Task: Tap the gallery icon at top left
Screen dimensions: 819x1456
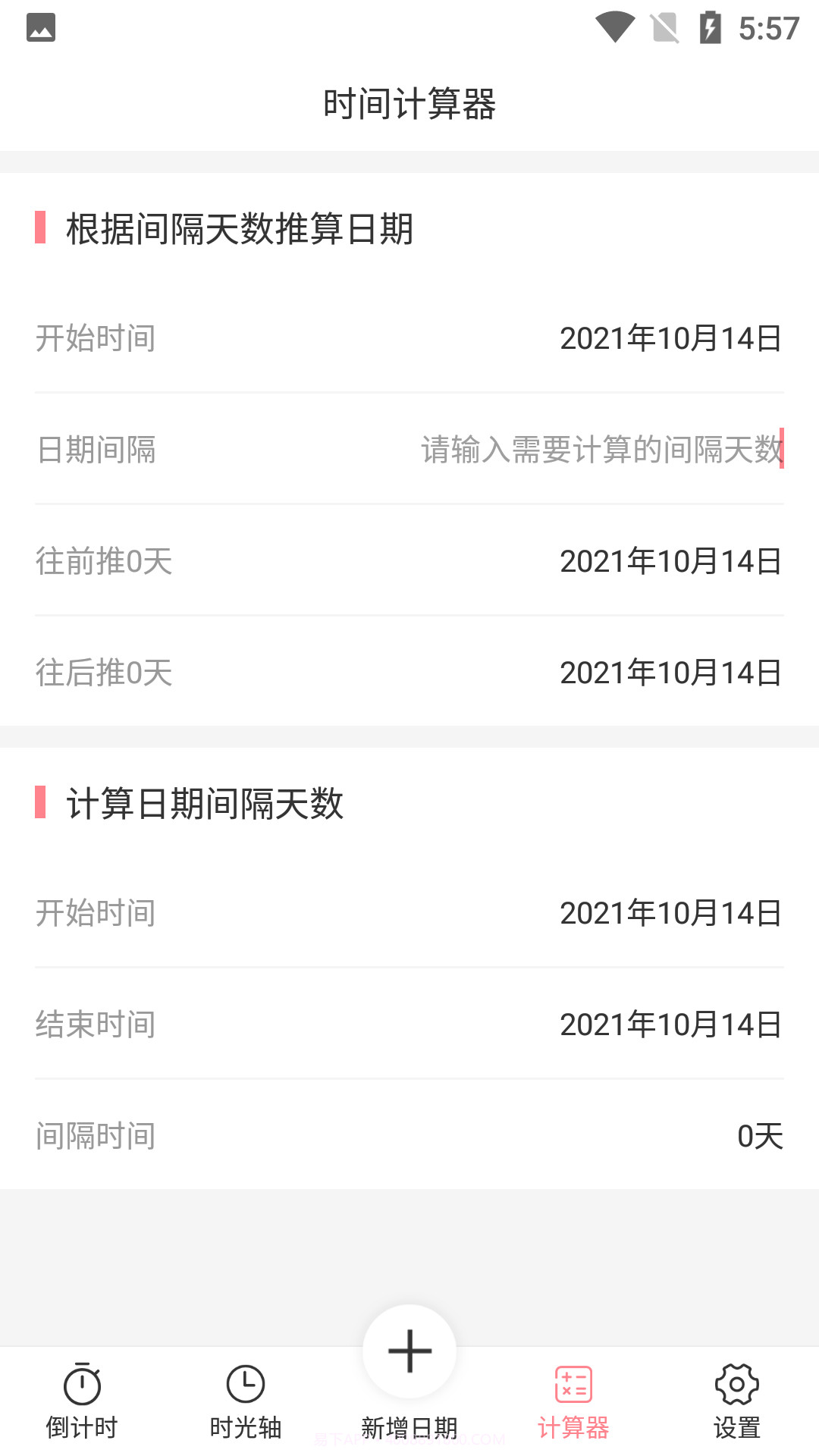Action: tap(40, 28)
